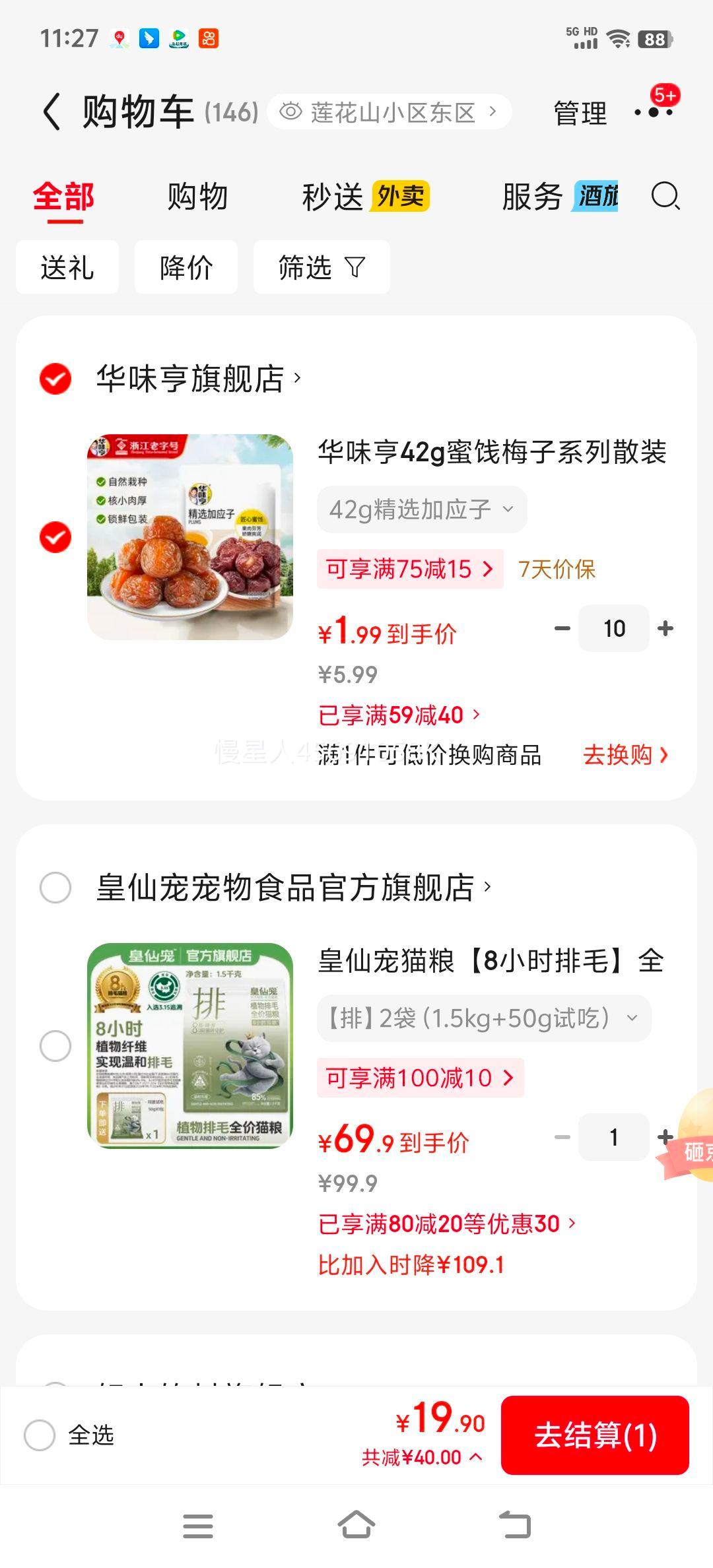The width and height of the screenshot is (713, 1568).
Task: Increase 华味亨 plum quantity with plus
Action: [665, 628]
